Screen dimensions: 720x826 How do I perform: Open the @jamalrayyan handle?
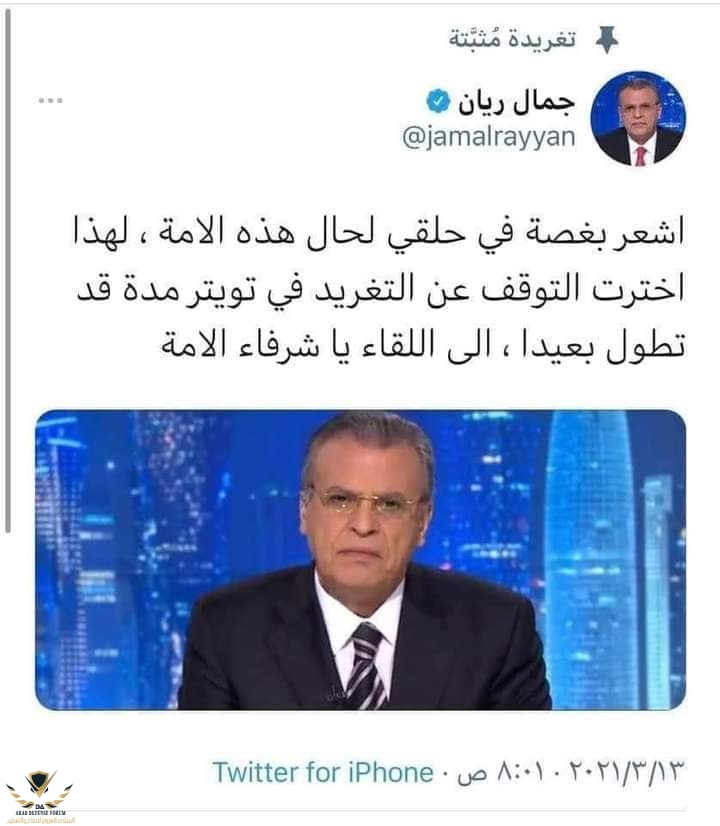tap(490, 137)
